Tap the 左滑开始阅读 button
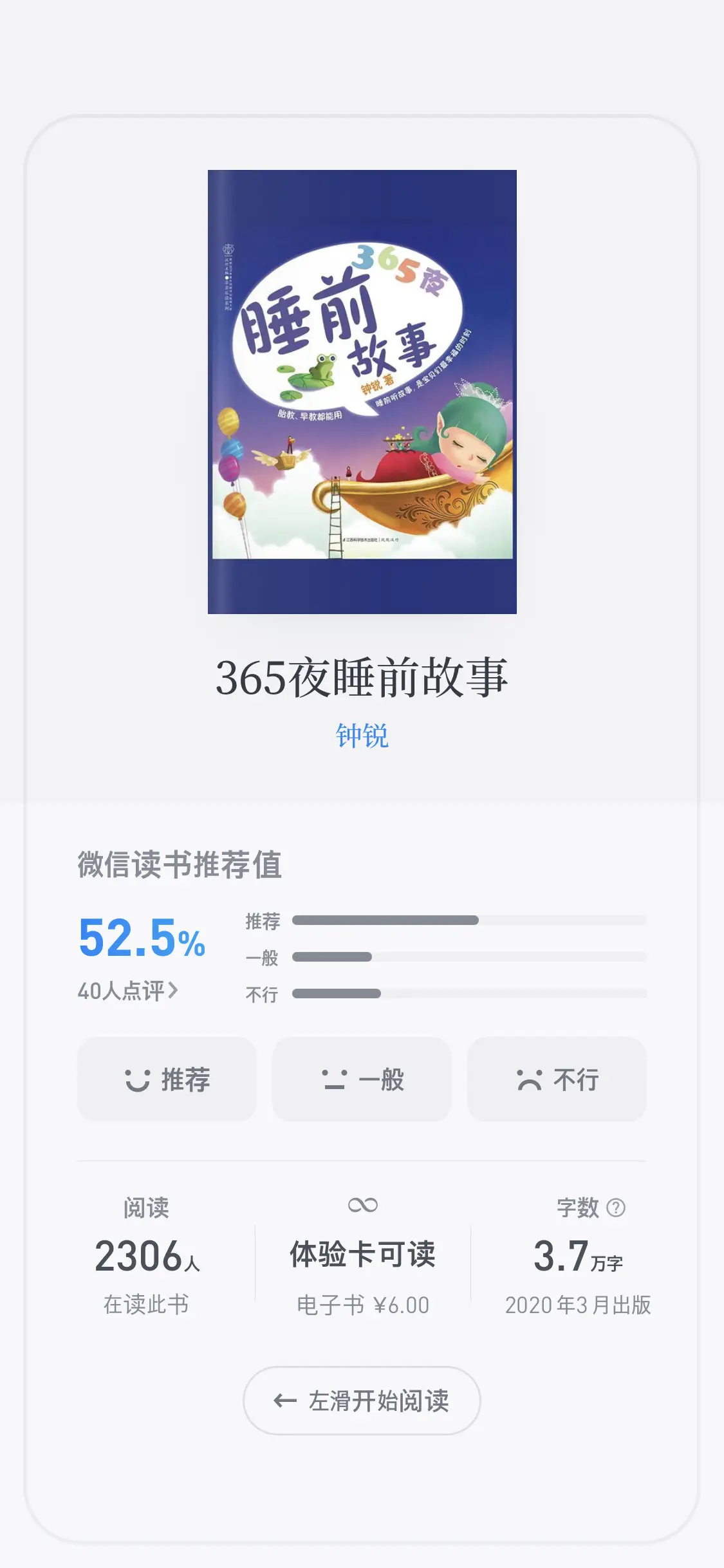Viewport: 724px width, 1568px height. (x=362, y=1400)
